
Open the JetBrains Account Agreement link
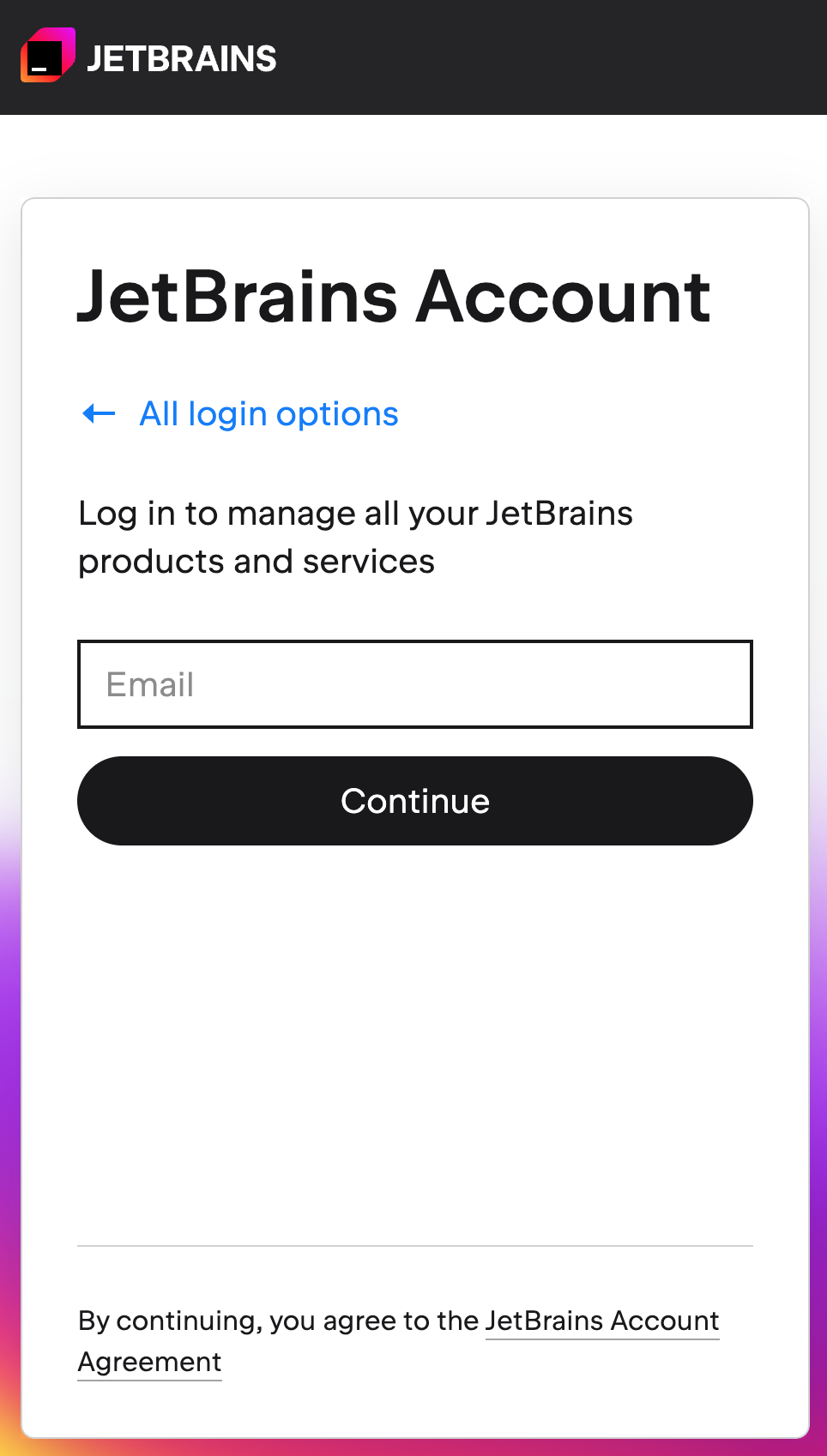click(x=602, y=1321)
